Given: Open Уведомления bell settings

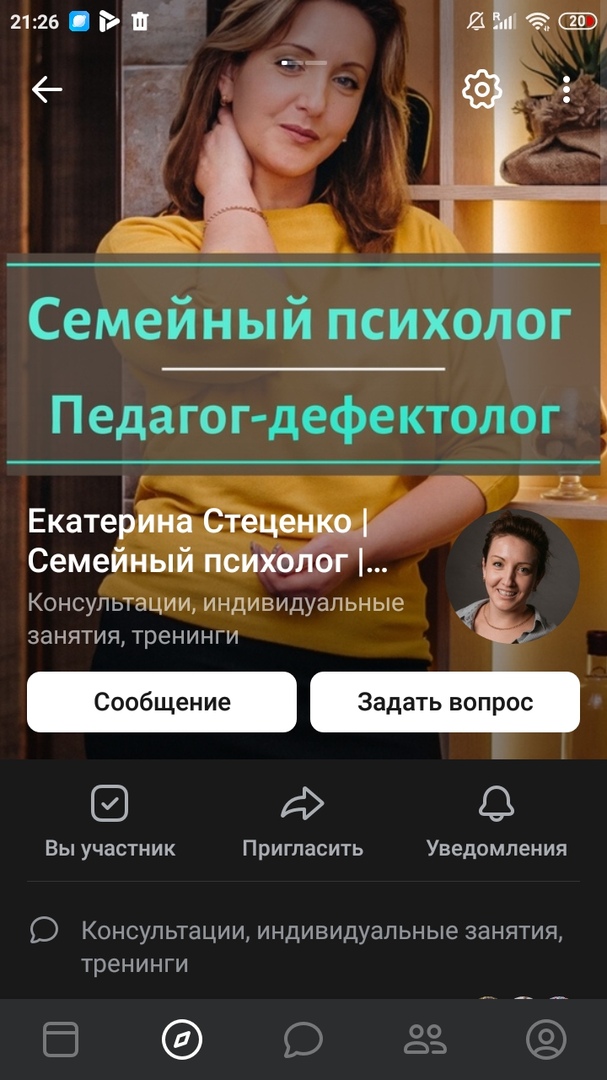Looking at the screenshot, I should point(496,822).
